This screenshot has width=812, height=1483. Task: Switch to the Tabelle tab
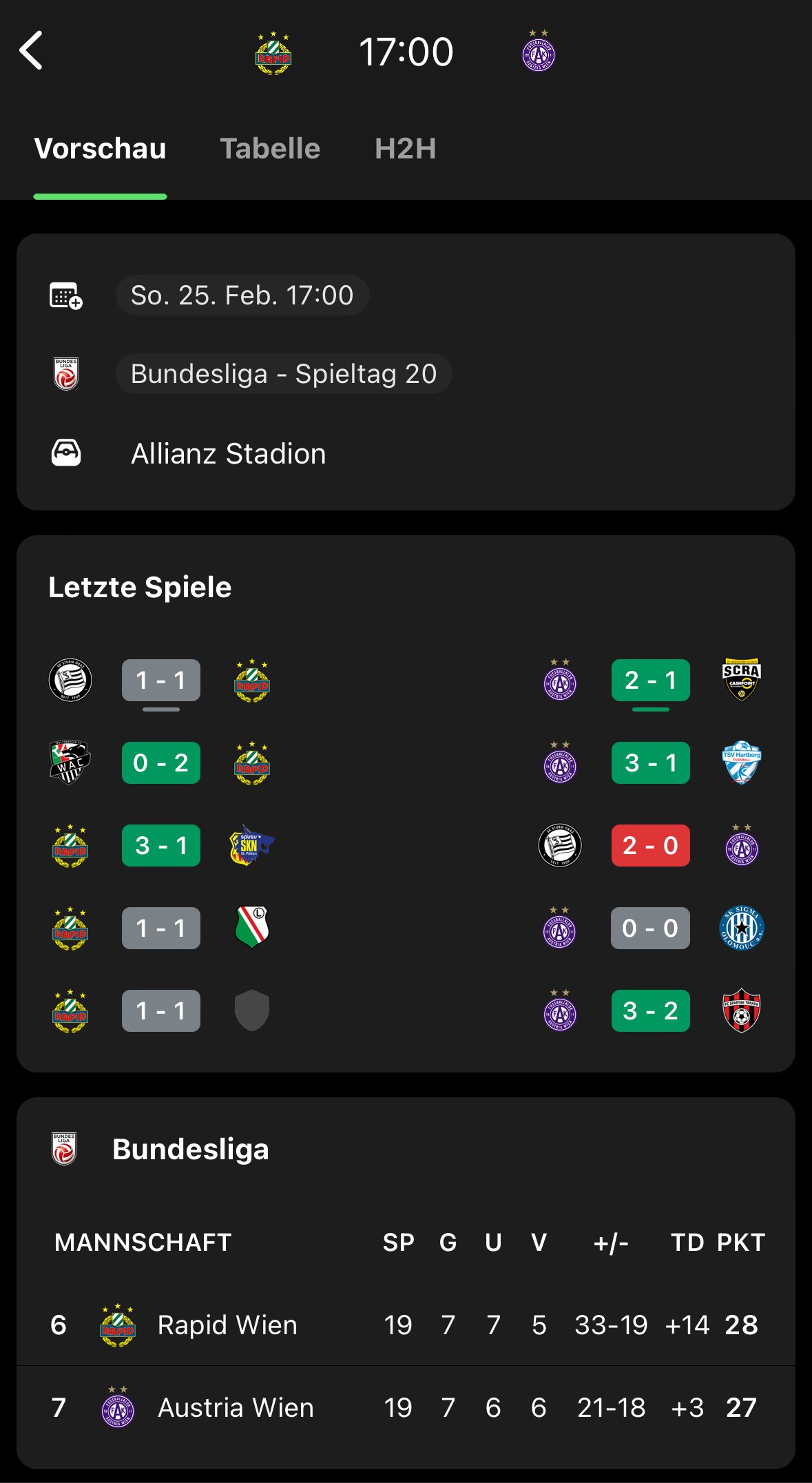point(270,148)
